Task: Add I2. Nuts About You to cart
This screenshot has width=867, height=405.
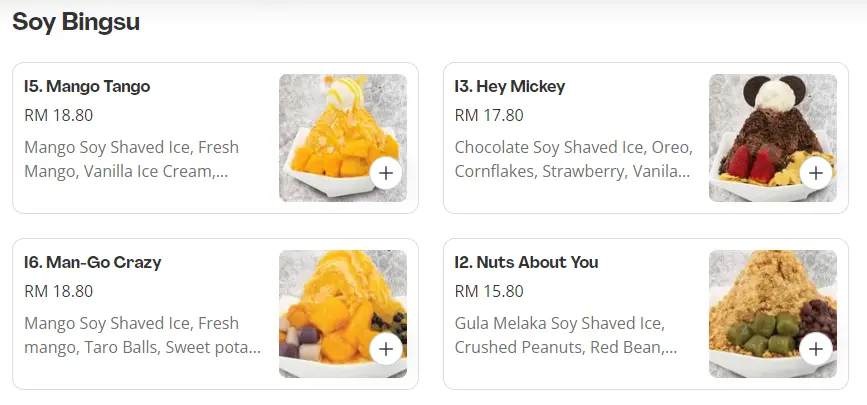Action: [x=816, y=349]
